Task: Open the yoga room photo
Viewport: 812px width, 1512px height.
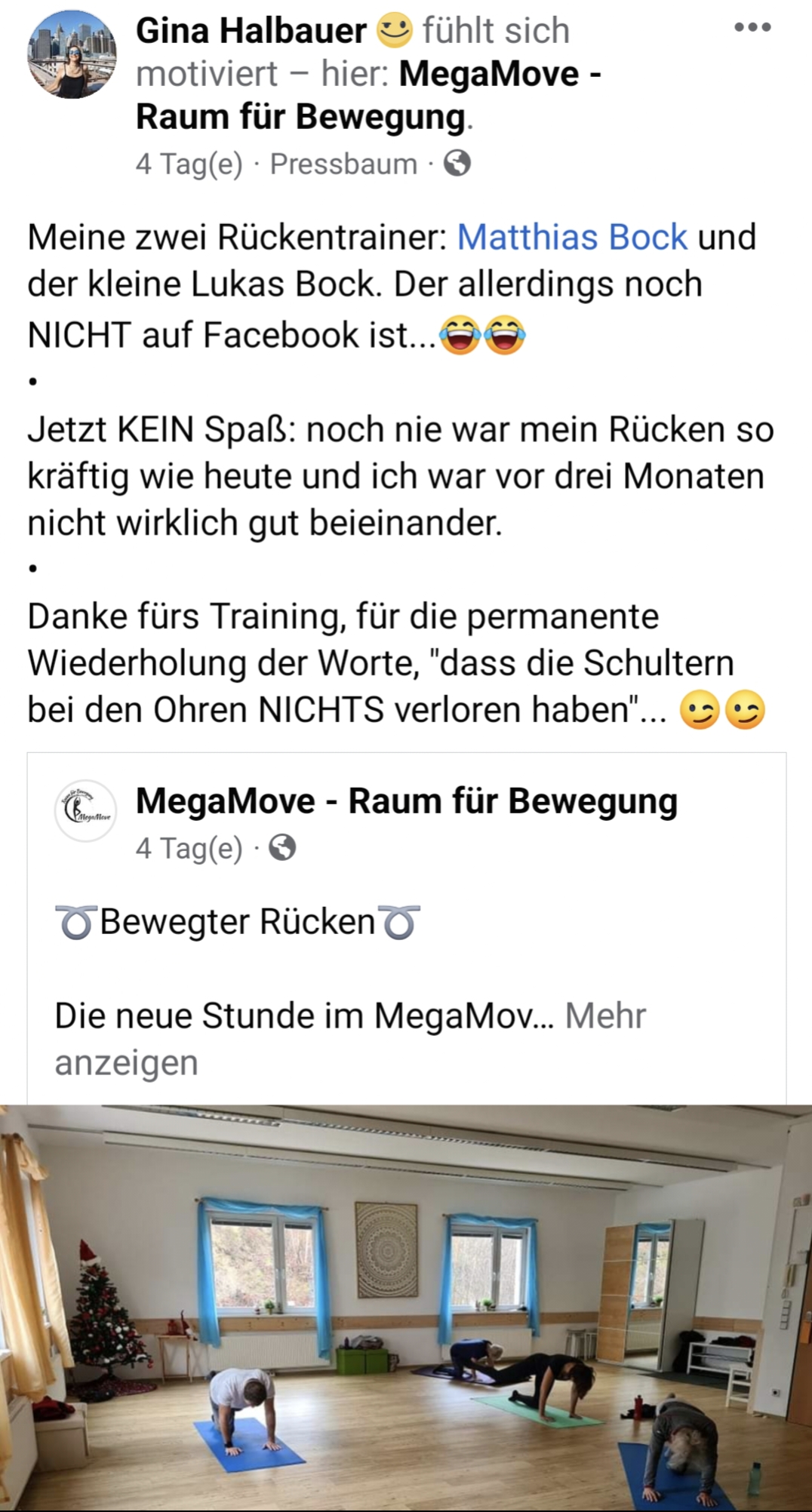Action: (406, 1308)
